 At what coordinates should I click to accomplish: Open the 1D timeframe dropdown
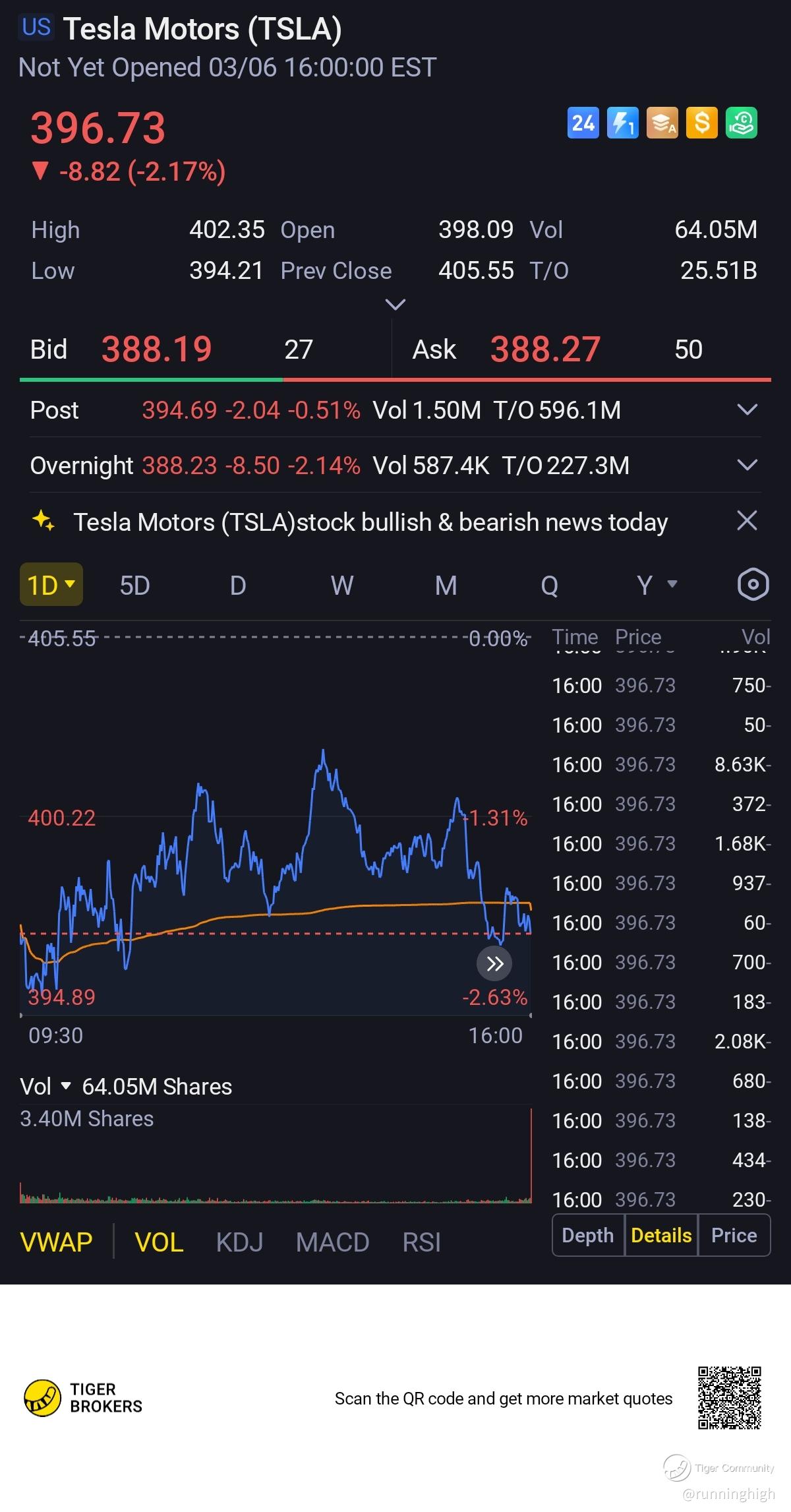(51, 585)
